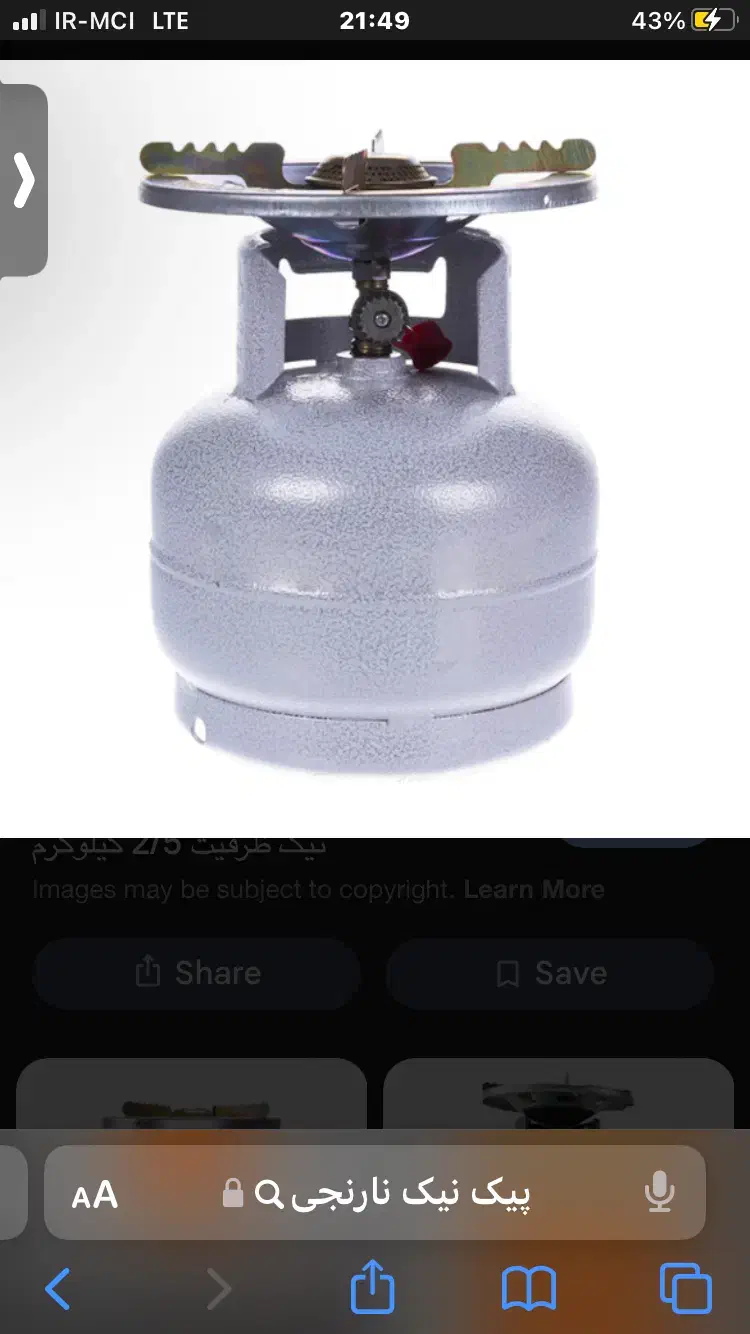Open the left related image thumbnail

191,1095
